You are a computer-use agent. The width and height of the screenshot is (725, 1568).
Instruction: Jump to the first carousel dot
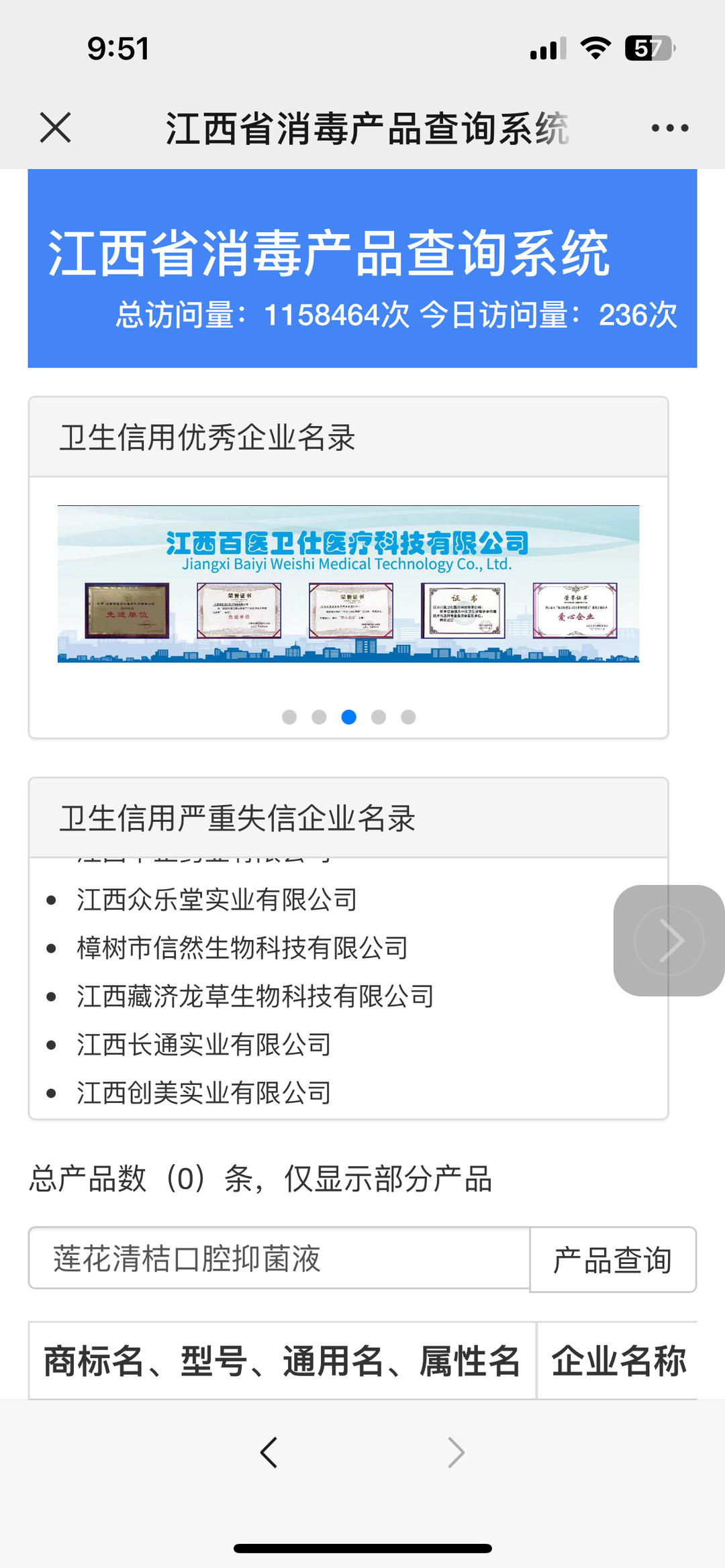tap(289, 717)
